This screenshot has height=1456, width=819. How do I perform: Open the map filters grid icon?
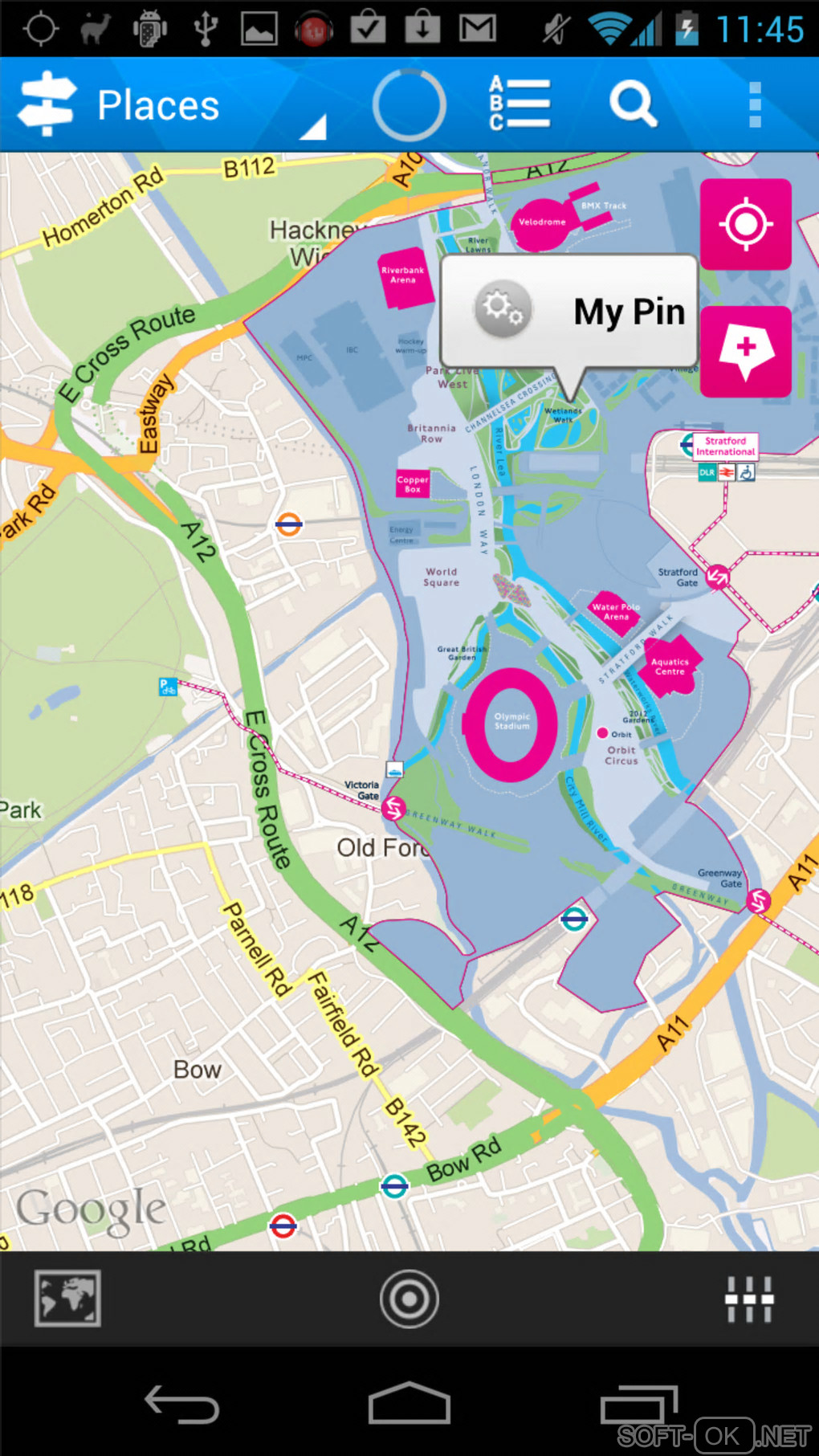point(748,1298)
